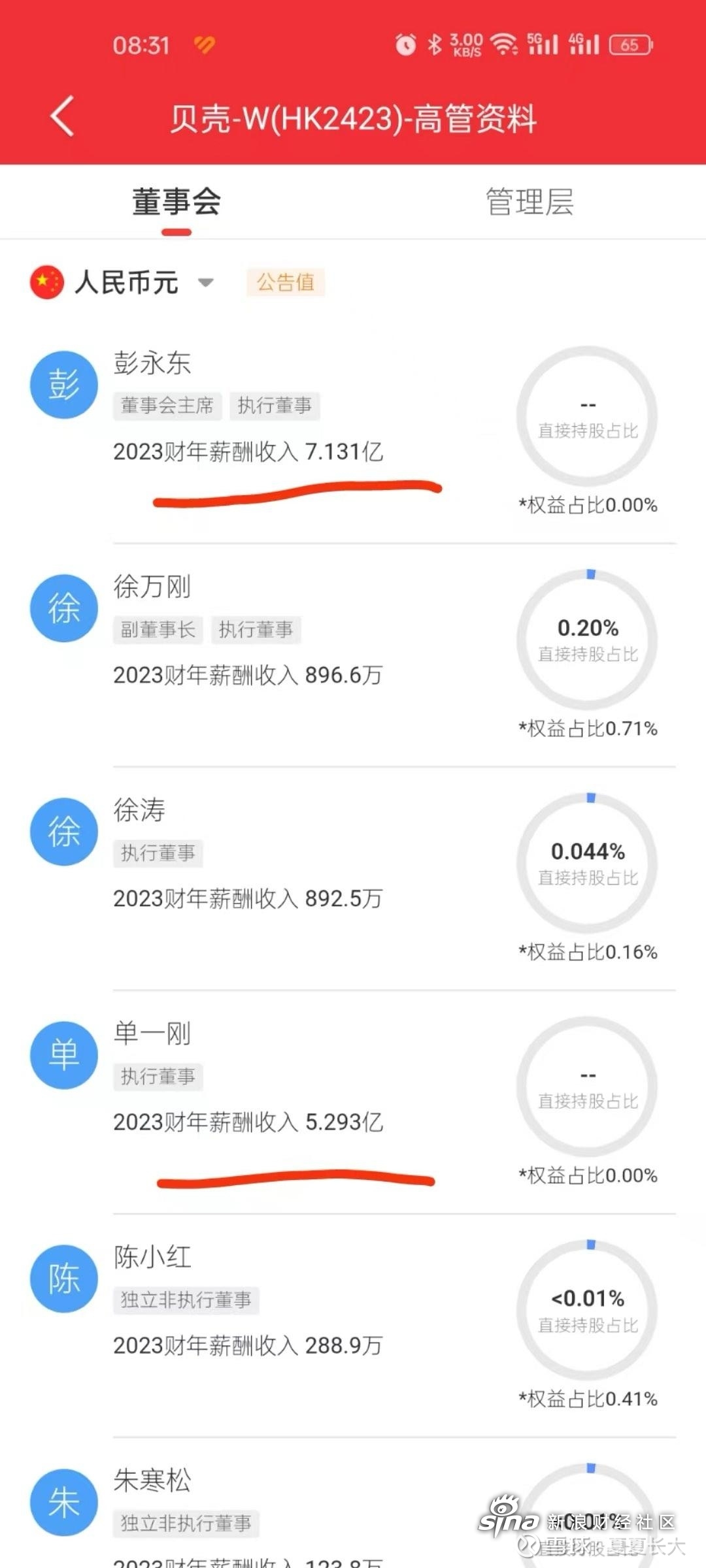Select the 董事会 tab

click(176, 201)
